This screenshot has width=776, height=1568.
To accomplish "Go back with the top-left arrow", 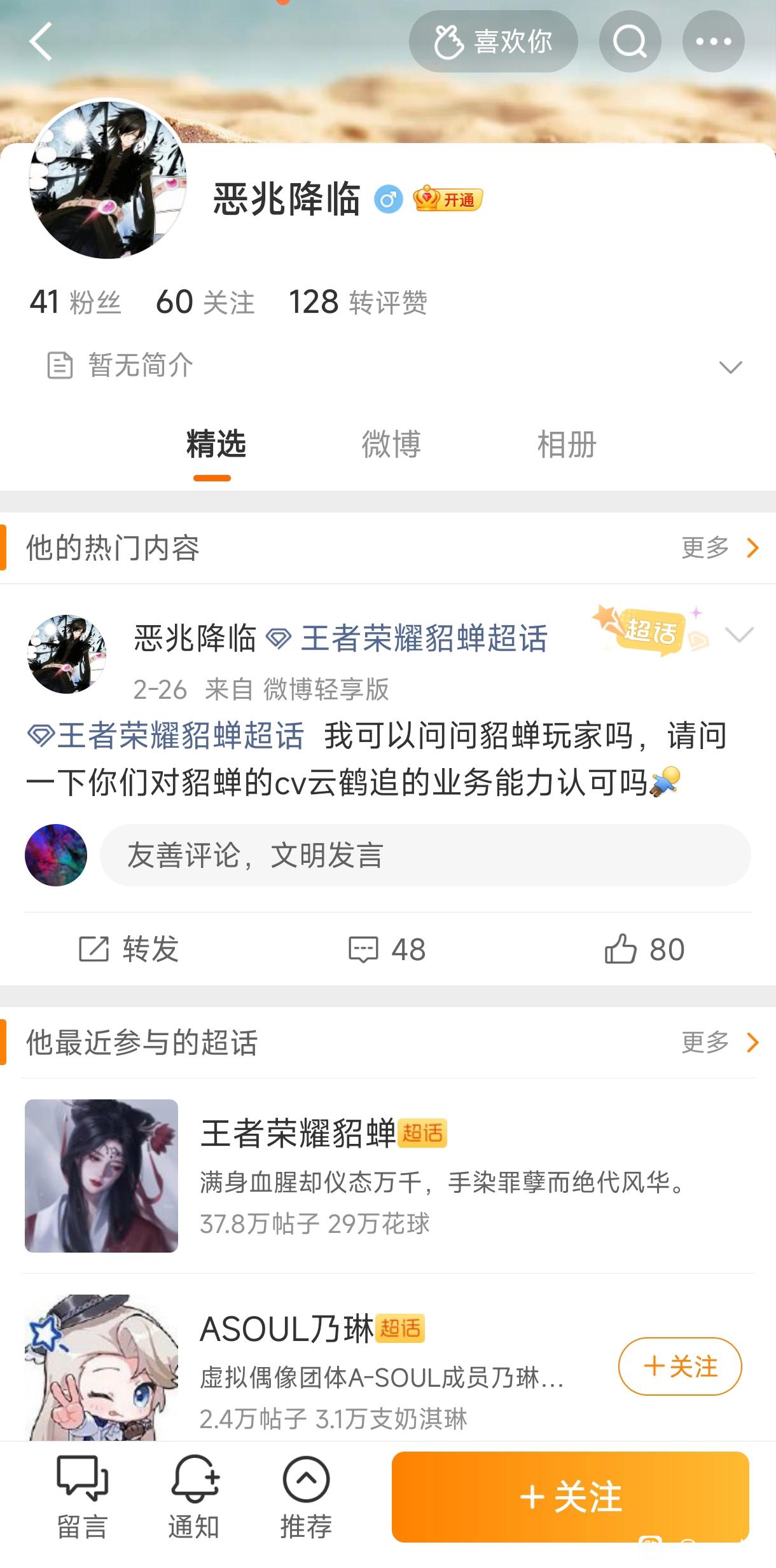I will click(41, 42).
